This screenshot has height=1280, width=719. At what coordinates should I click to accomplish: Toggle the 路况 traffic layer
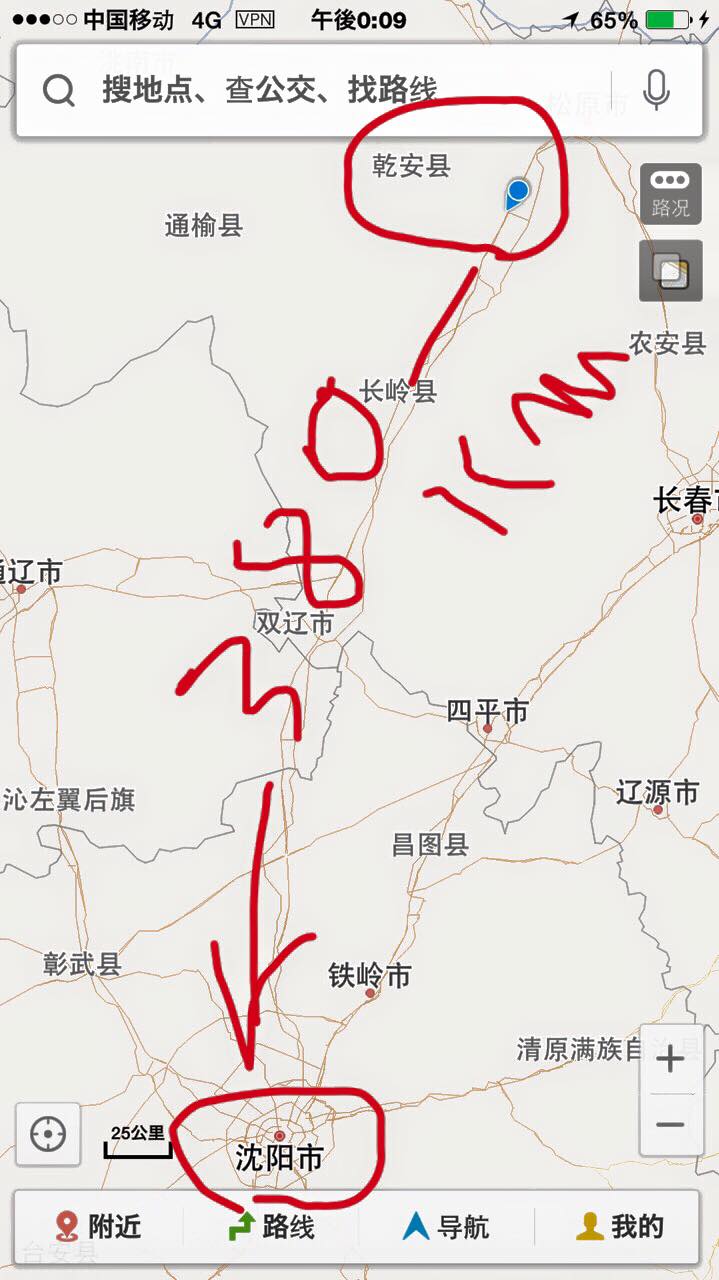click(x=670, y=193)
